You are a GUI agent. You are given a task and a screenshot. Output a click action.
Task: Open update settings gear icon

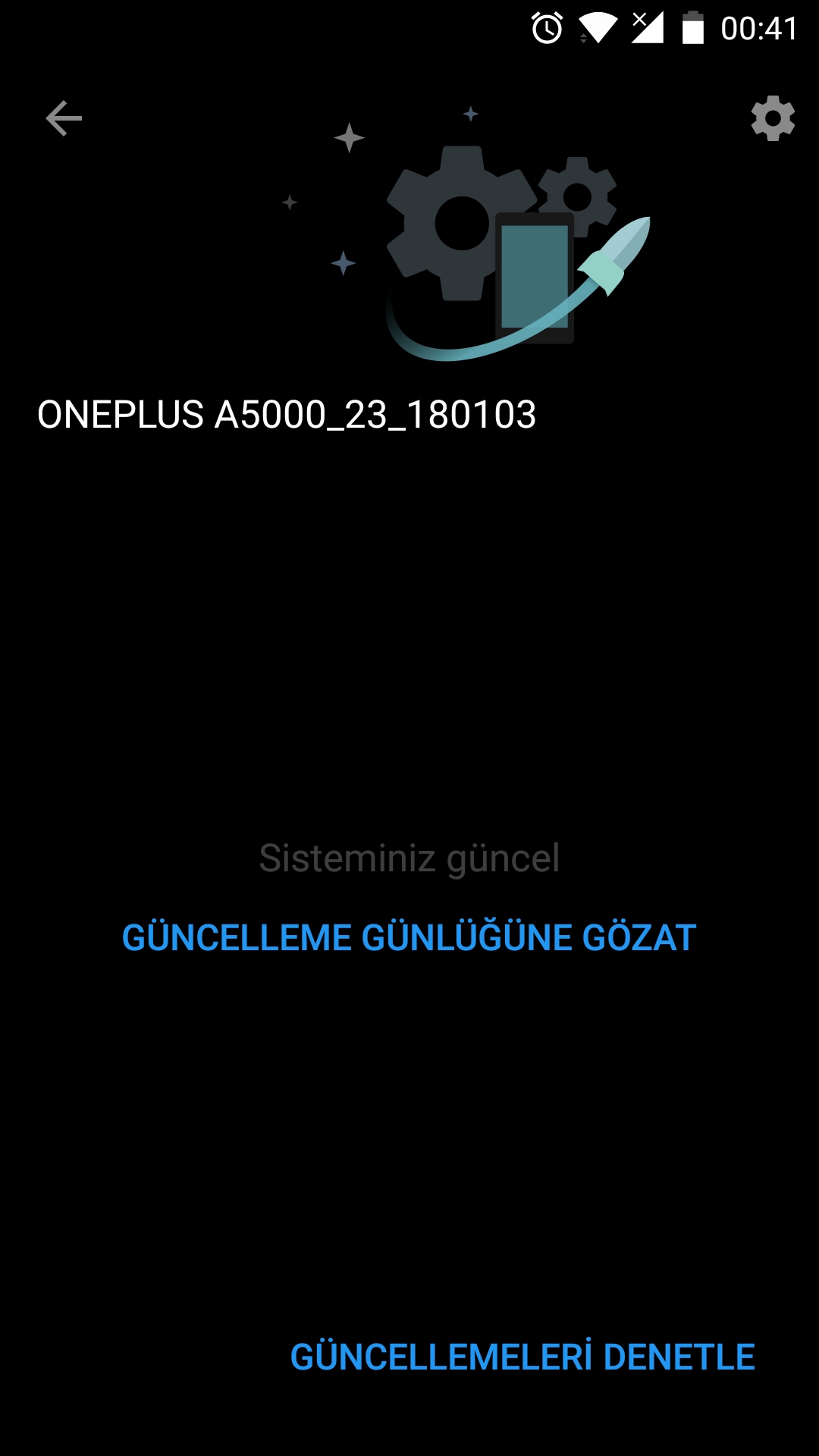(x=772, y=118)
